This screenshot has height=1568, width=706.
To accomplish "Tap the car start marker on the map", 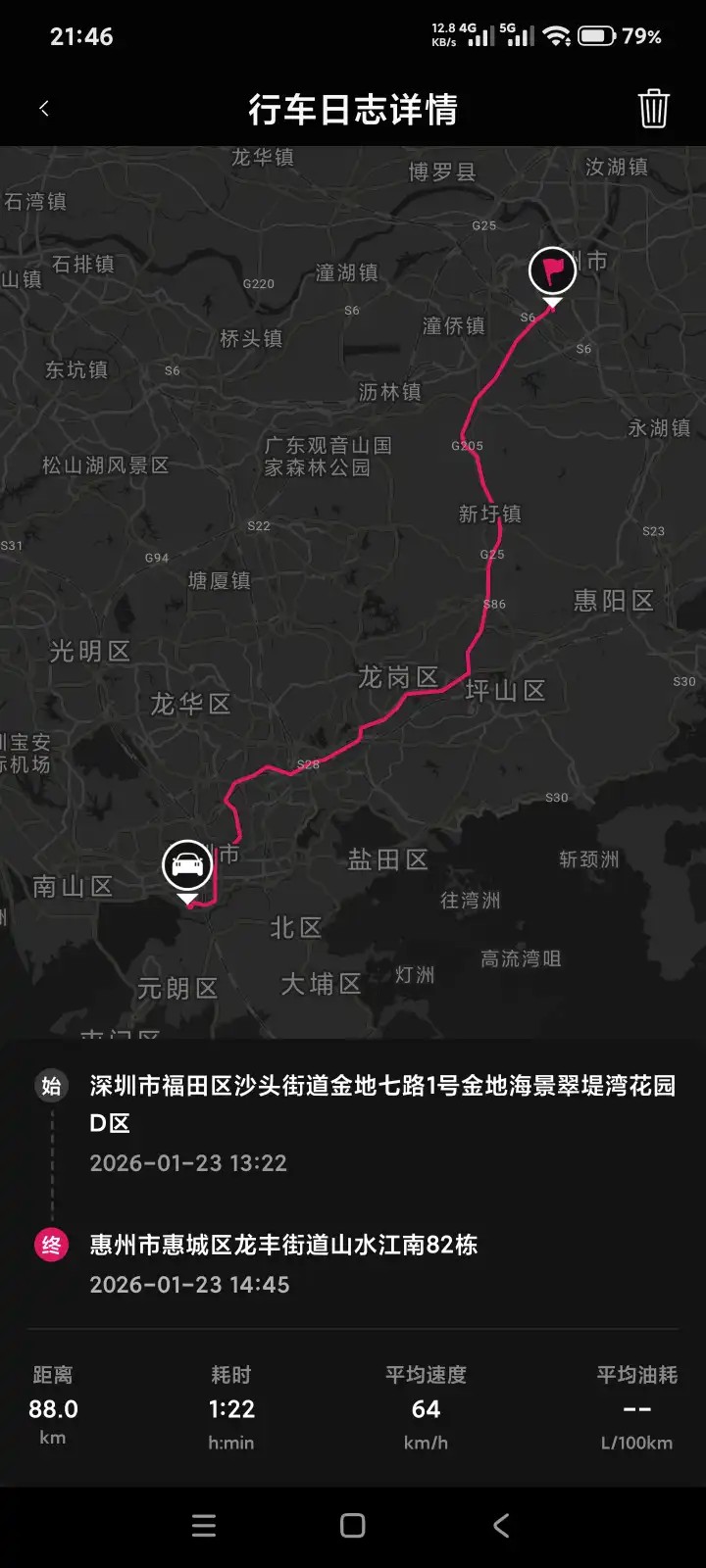I will pos(187,865).
